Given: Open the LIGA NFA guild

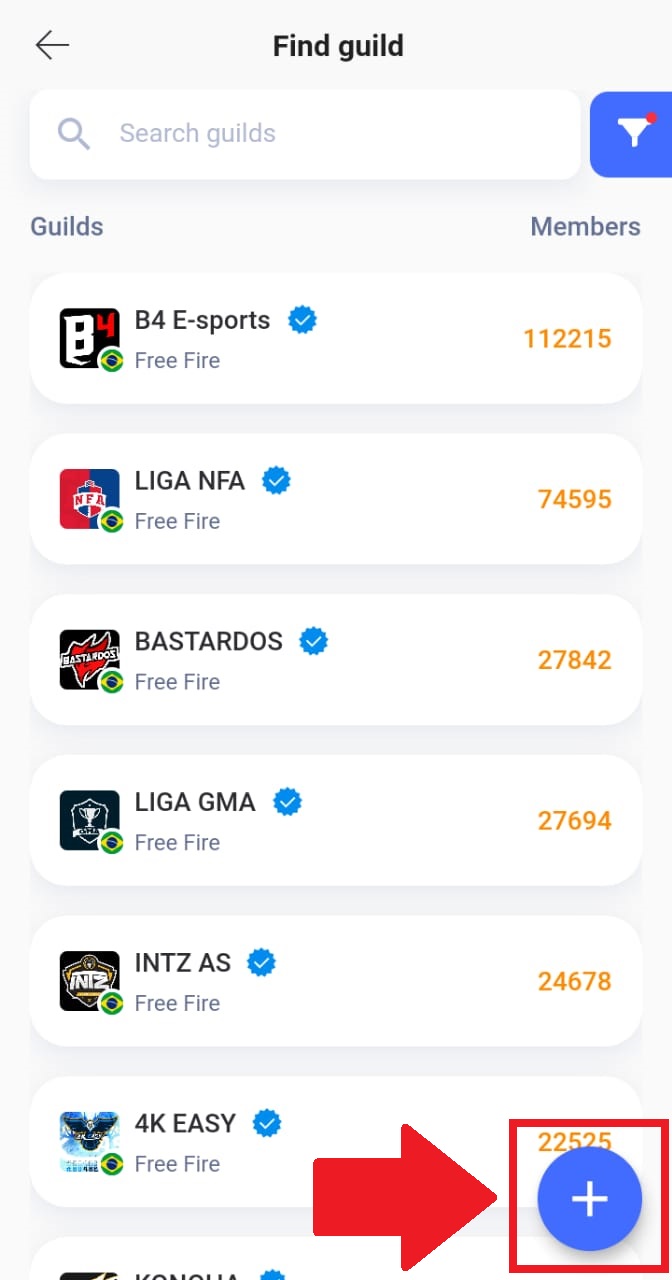Looking at the screenshot, I should pos(336,499).
